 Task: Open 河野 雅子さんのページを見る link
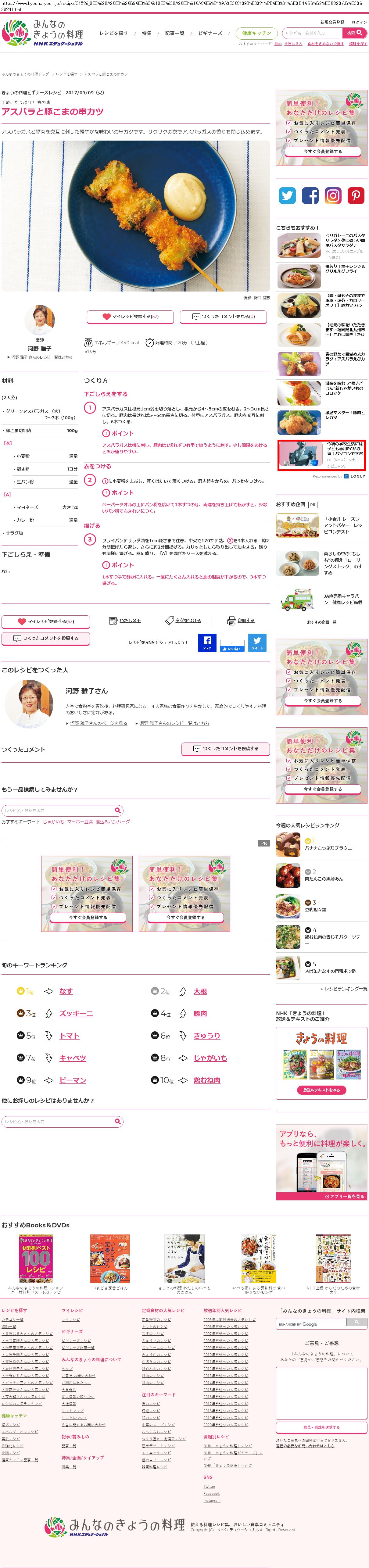99,723
